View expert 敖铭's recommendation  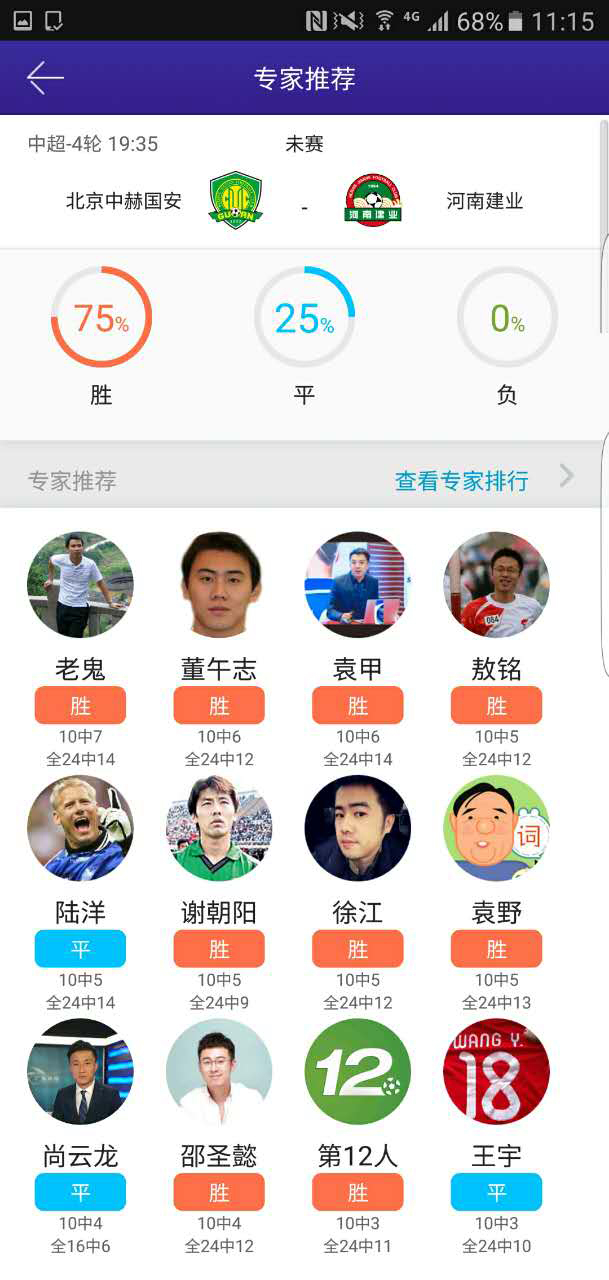click(496, 705)
